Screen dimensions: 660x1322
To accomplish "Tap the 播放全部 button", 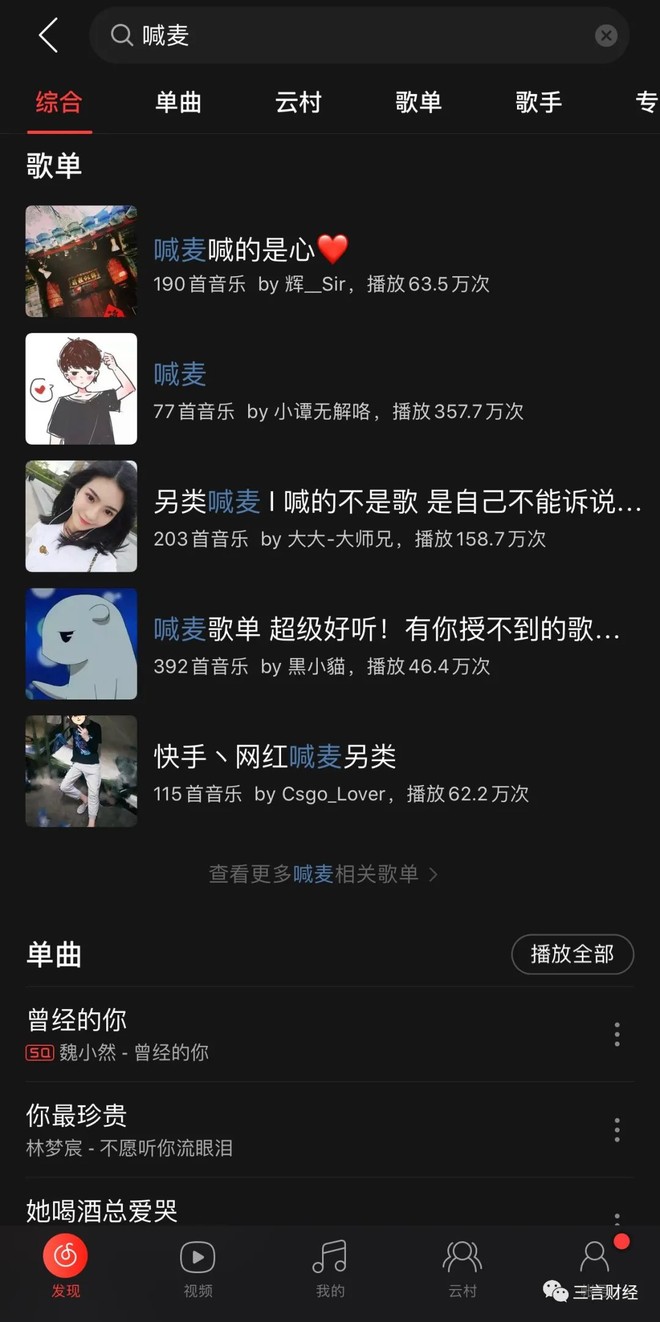I will click(572, 954).
